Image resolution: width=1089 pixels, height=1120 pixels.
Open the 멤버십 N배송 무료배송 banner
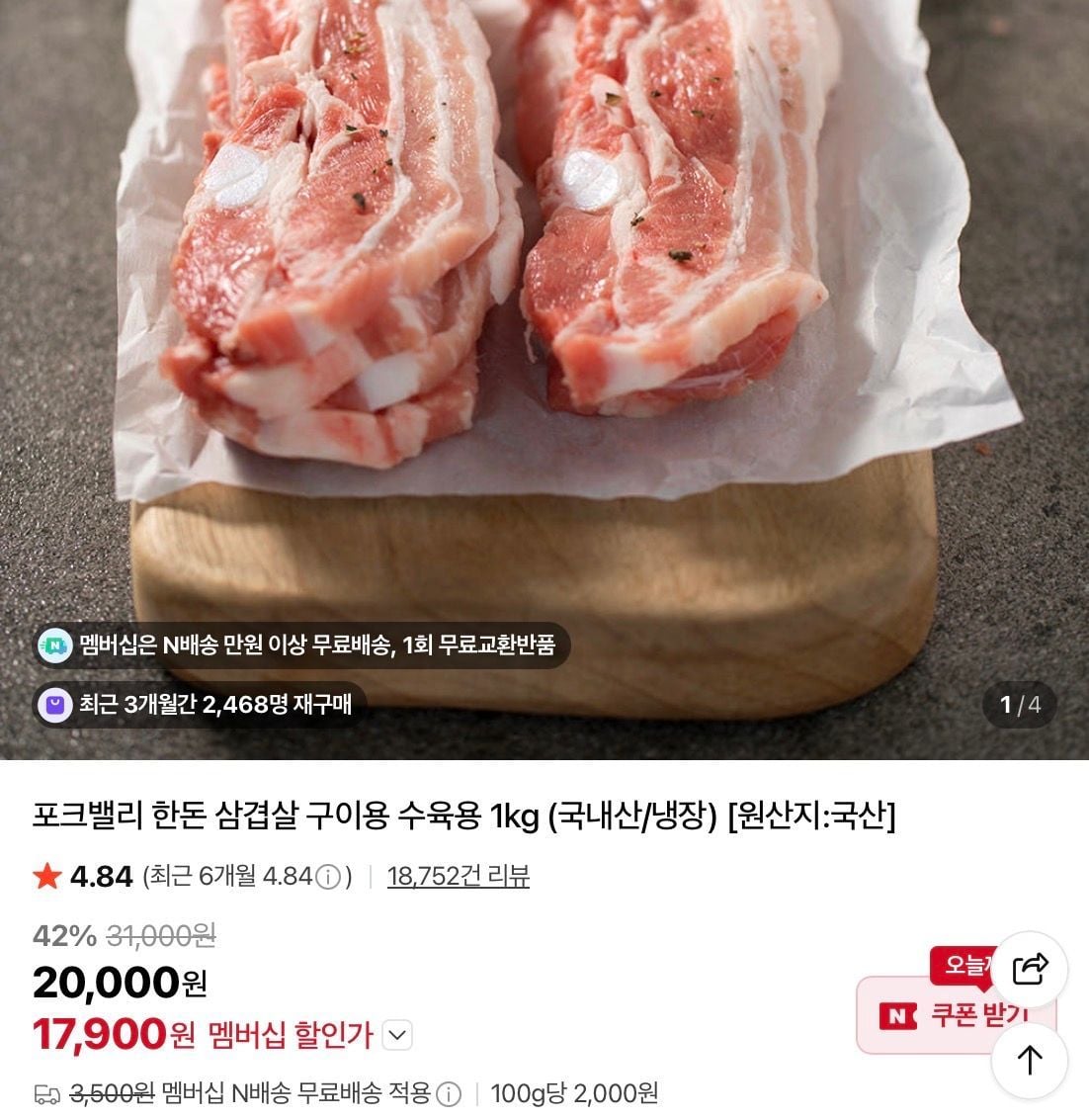point(303,646)
